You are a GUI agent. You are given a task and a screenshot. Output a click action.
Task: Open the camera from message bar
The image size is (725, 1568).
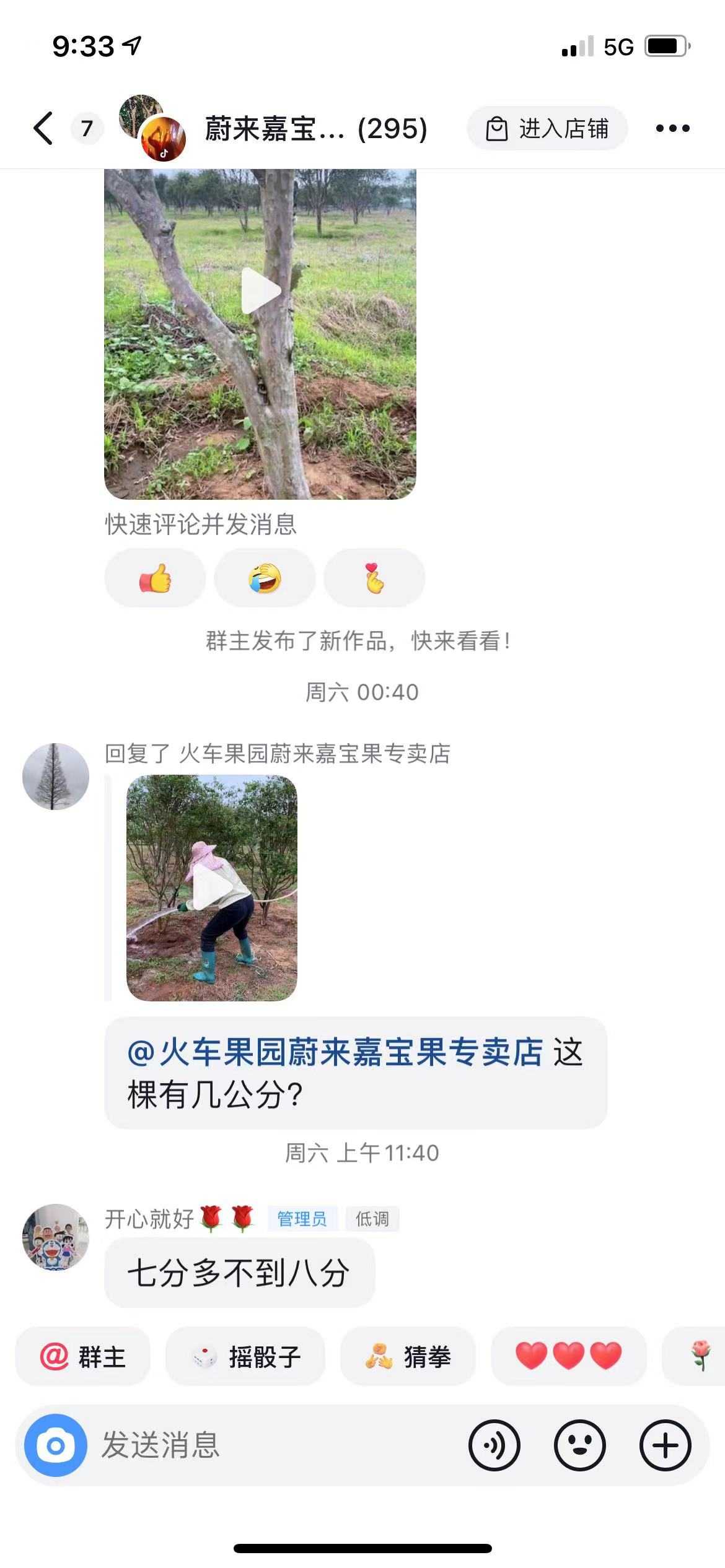pyautogui.click(x=56, y=1445)
